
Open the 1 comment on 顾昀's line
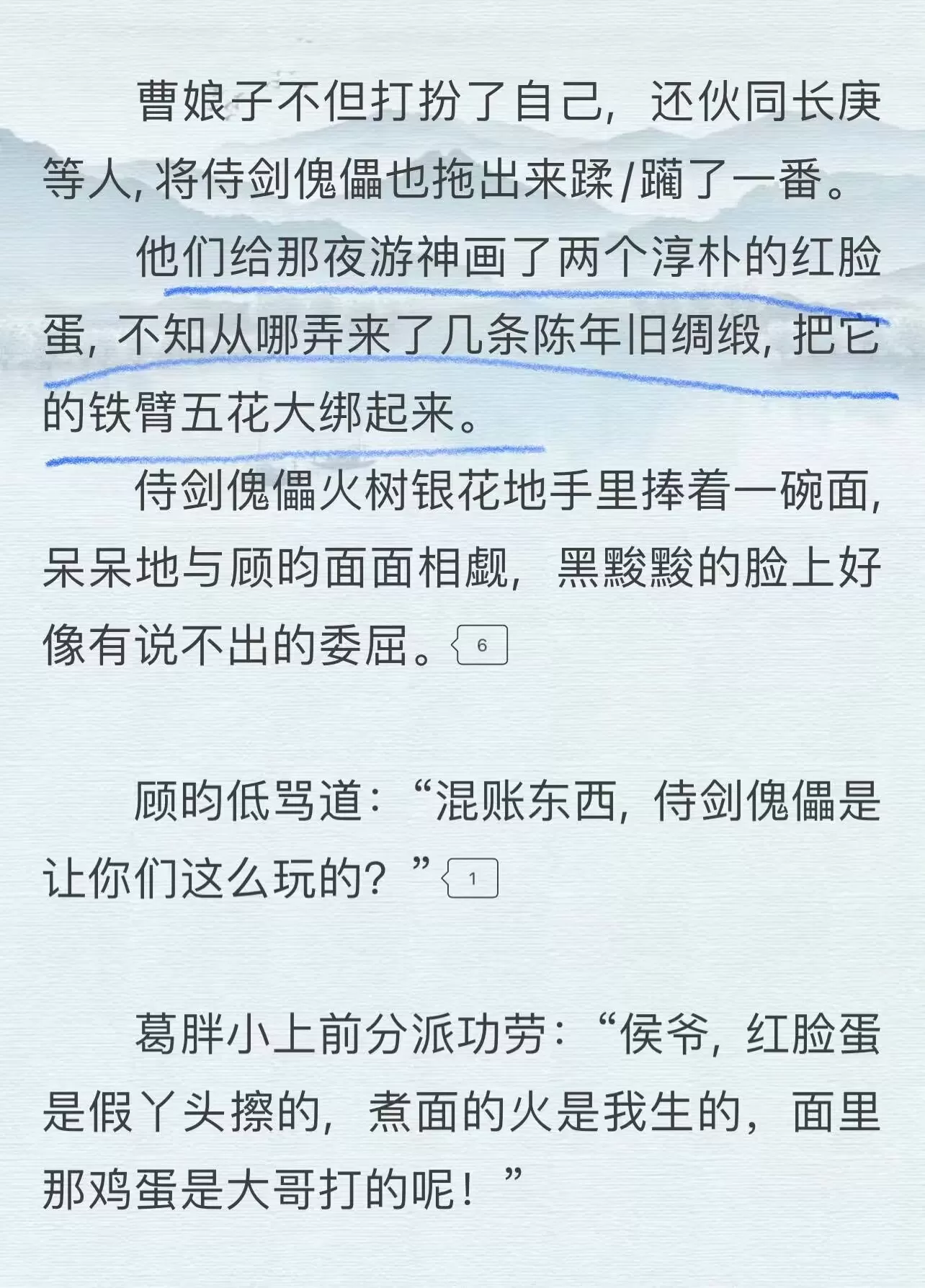(x=472, y=879)
